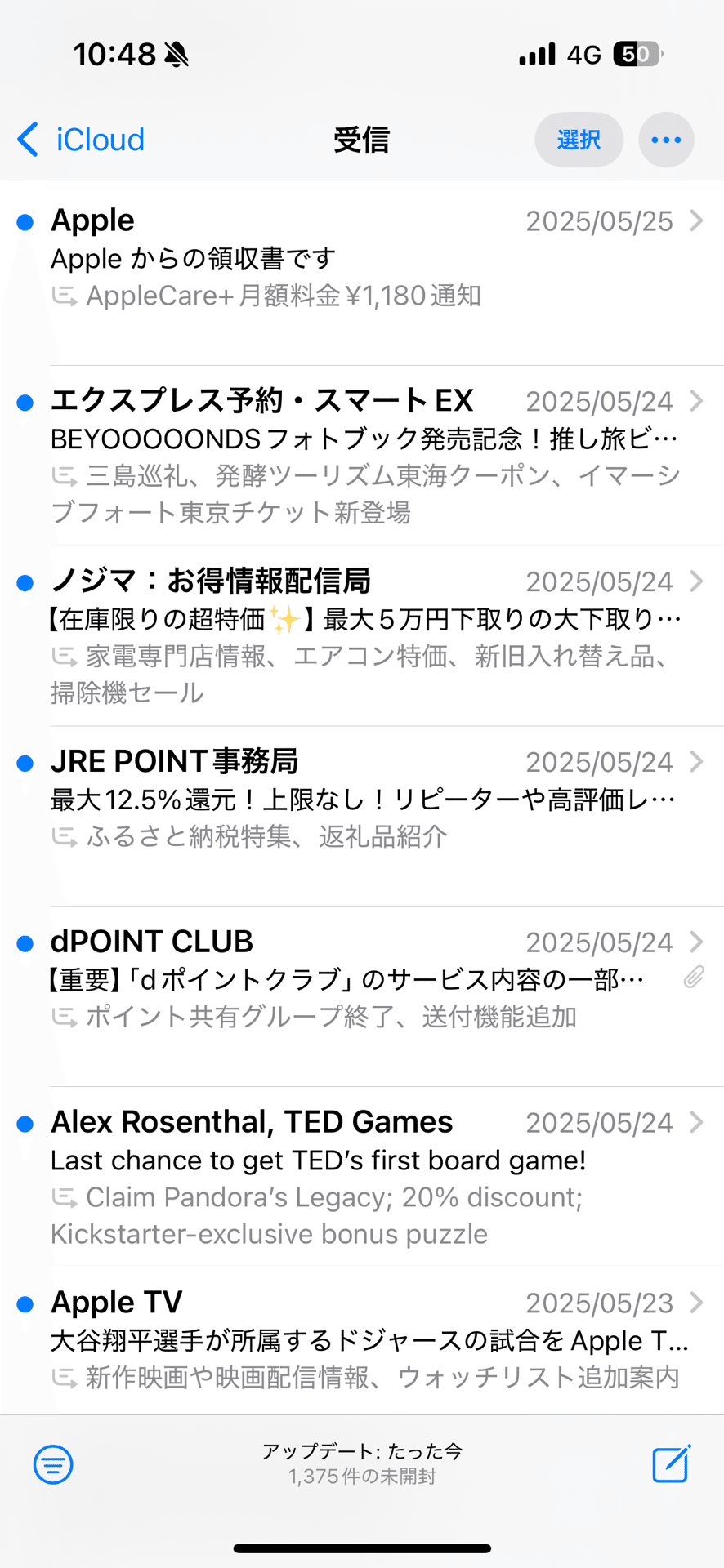Viewport: 724px width, 1568px height.
Task: Tap the unread blue dot on the Apple email
Action: [x=25, y=221]
